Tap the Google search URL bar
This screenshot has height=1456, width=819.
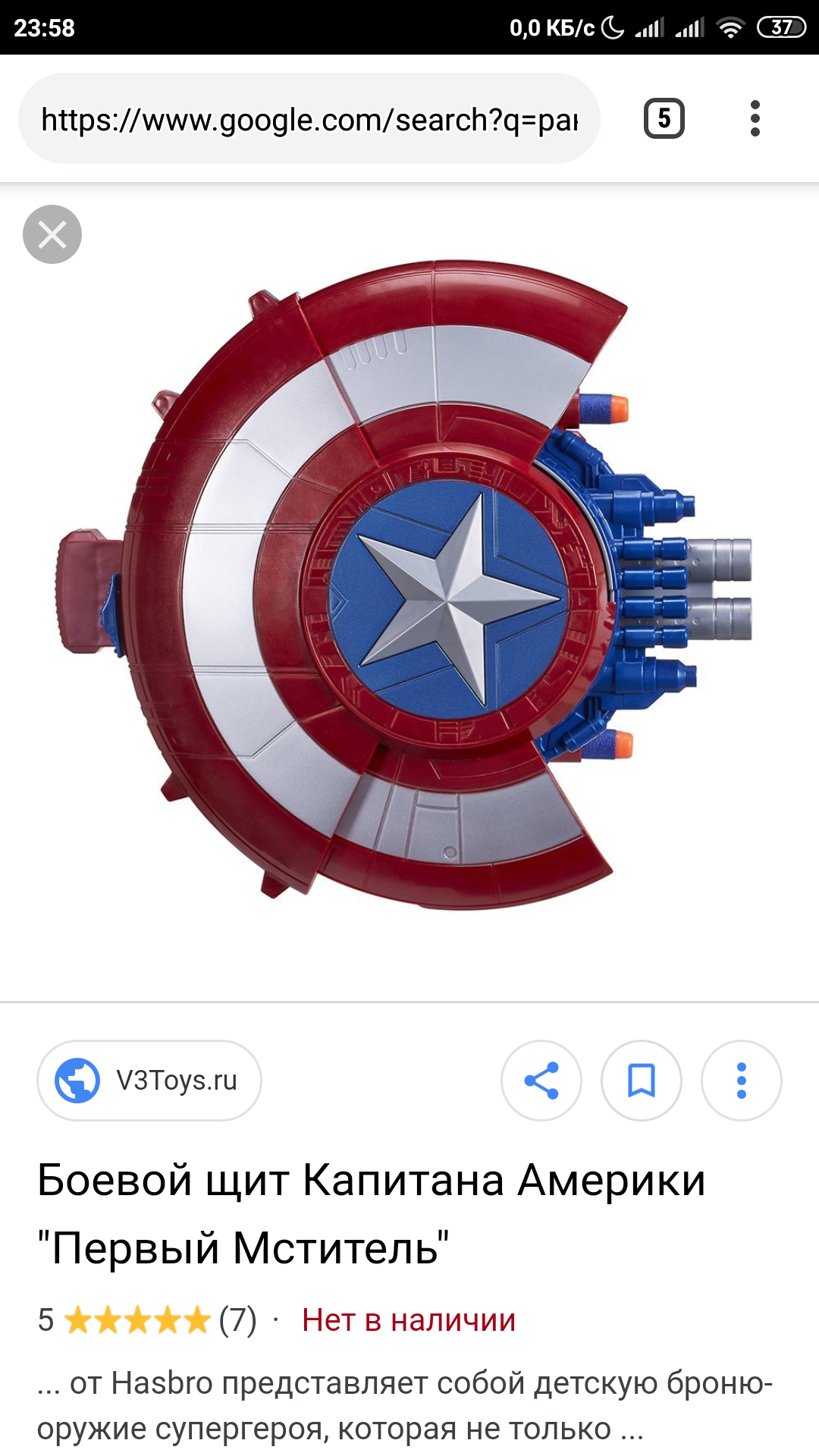(309, 119)
